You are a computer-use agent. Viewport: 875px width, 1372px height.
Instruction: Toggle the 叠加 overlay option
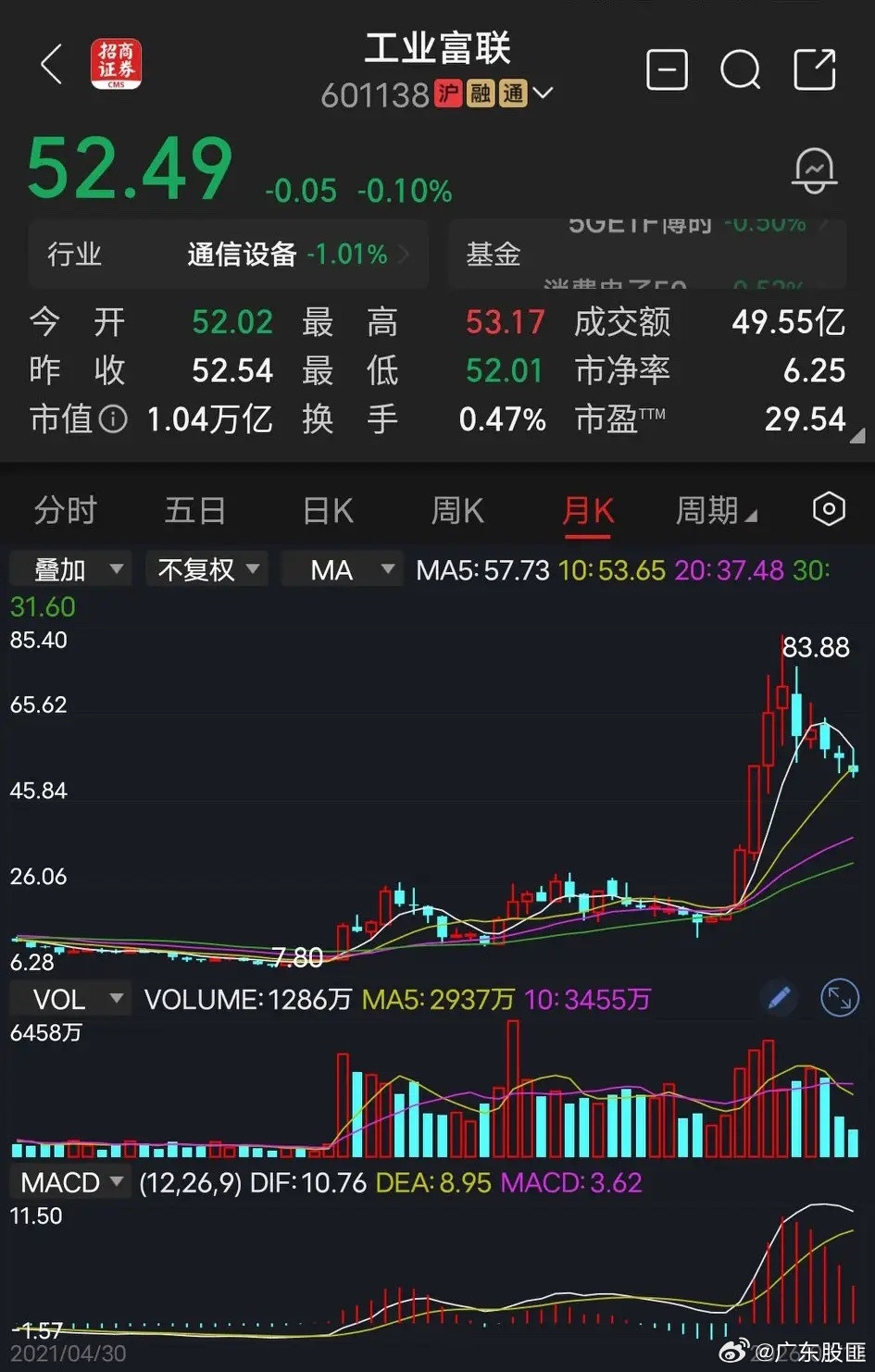click(x=69, y=568)
